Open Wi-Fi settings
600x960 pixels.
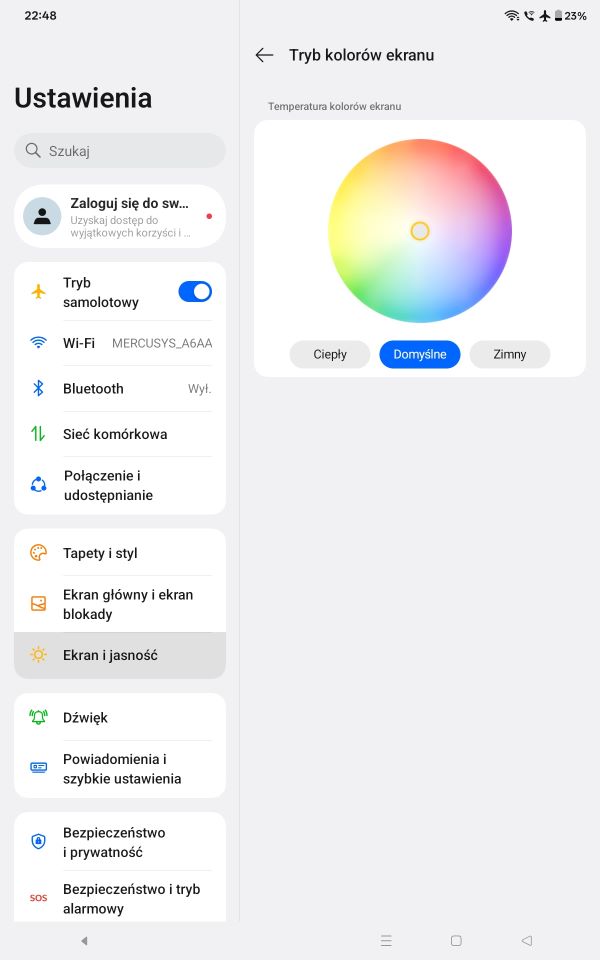[x=120, y=343]
